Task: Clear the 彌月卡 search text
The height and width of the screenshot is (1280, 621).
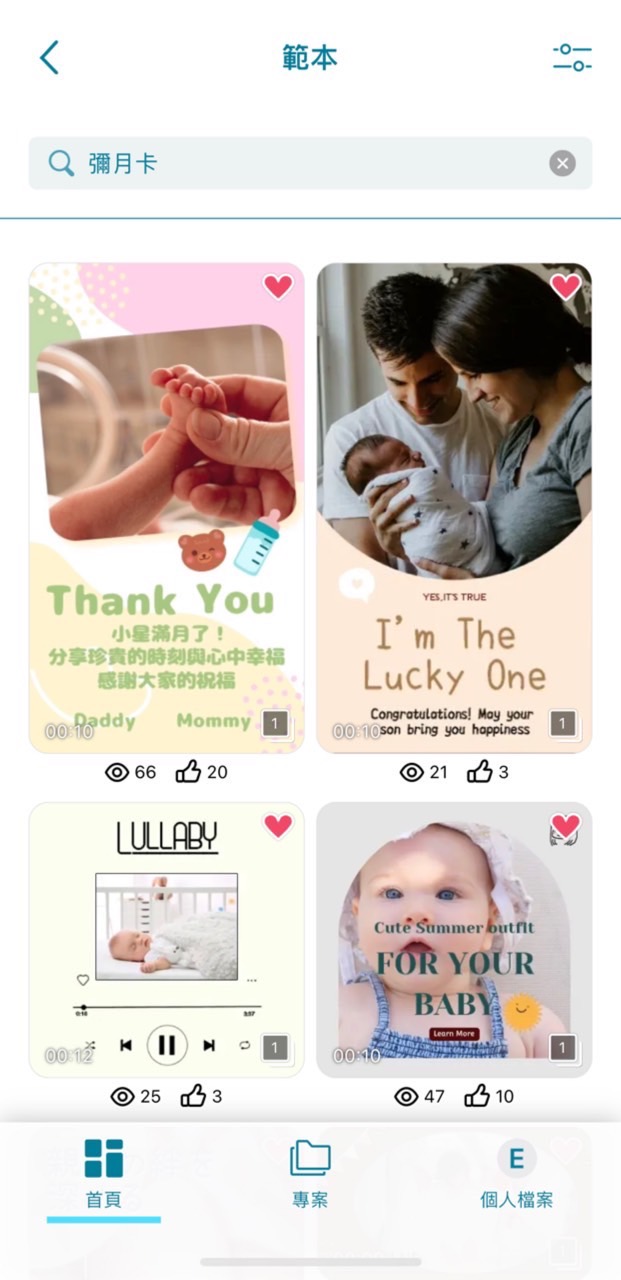Action: pyautogui.click(x=563, y=163)
